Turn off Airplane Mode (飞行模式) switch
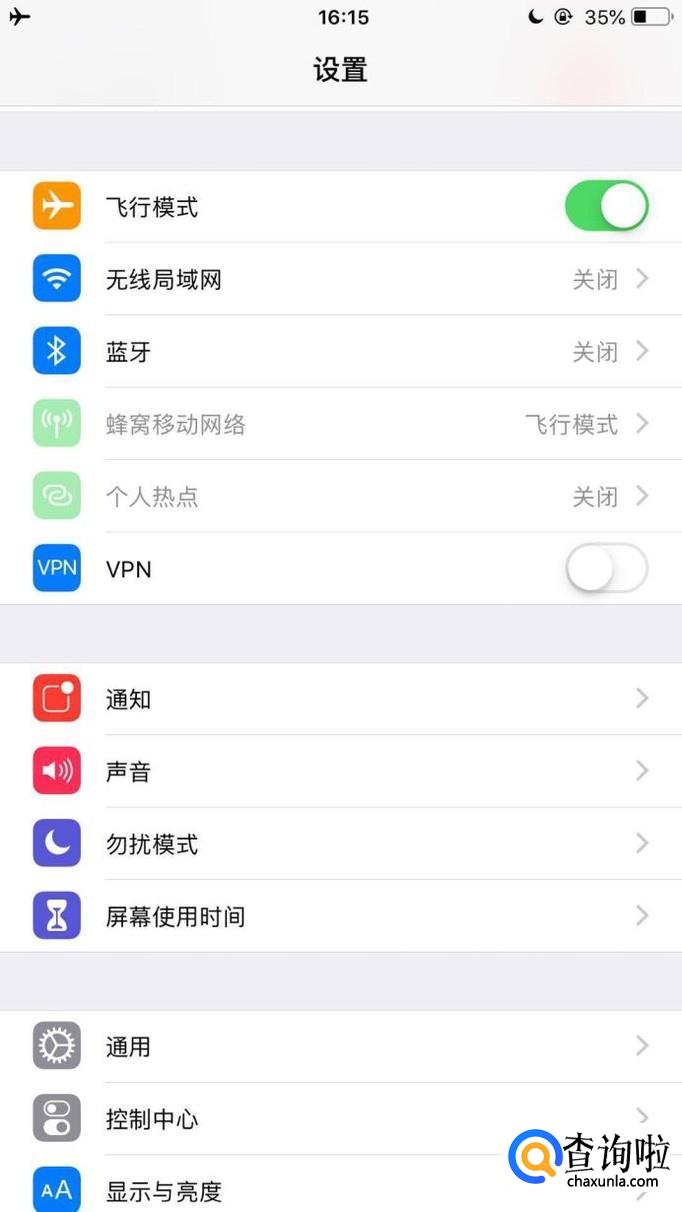Screen dimensions: 682x1212 [x=606, y=207]
